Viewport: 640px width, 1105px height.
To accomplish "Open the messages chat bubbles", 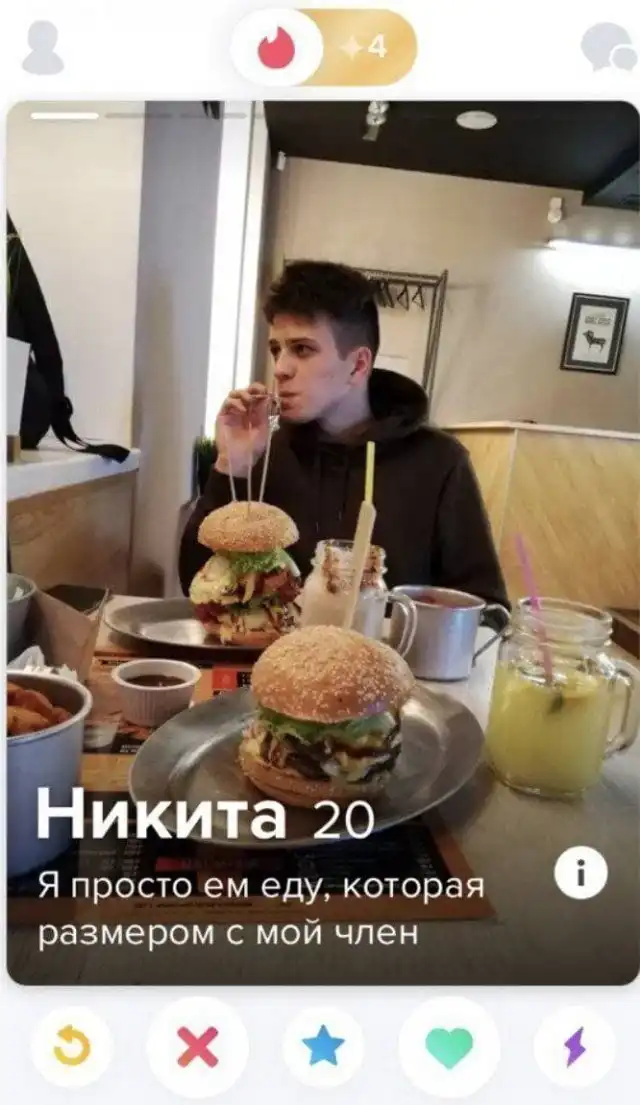I will coord(607,47).
